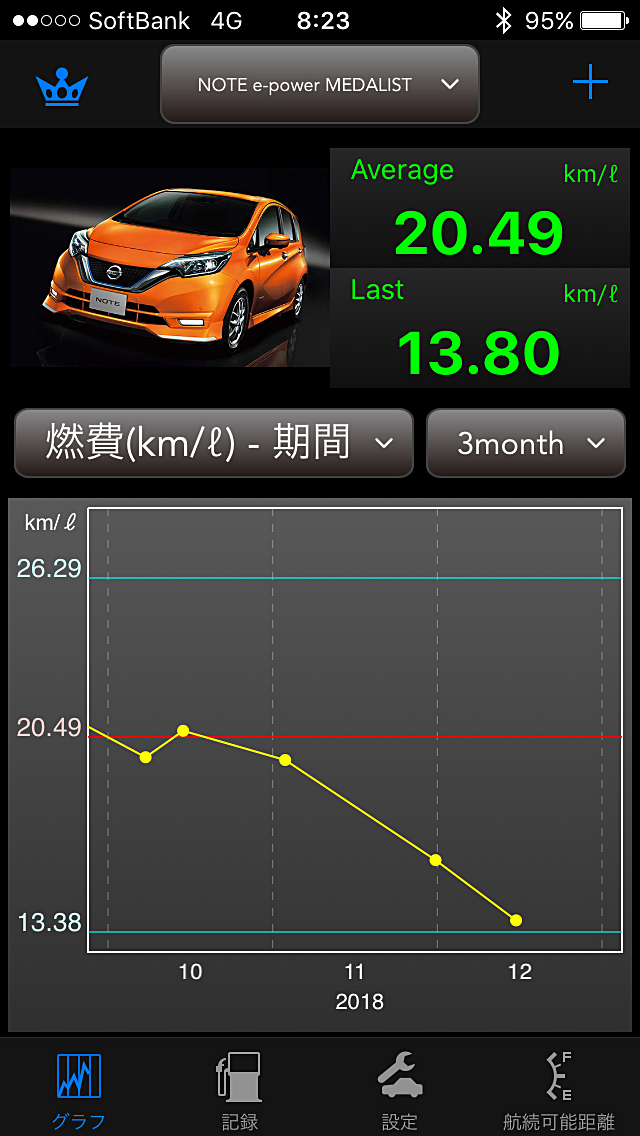Go to the 航続可能距離 tab
This screenshot has width=640, height=1136.
pos(559,1089)
